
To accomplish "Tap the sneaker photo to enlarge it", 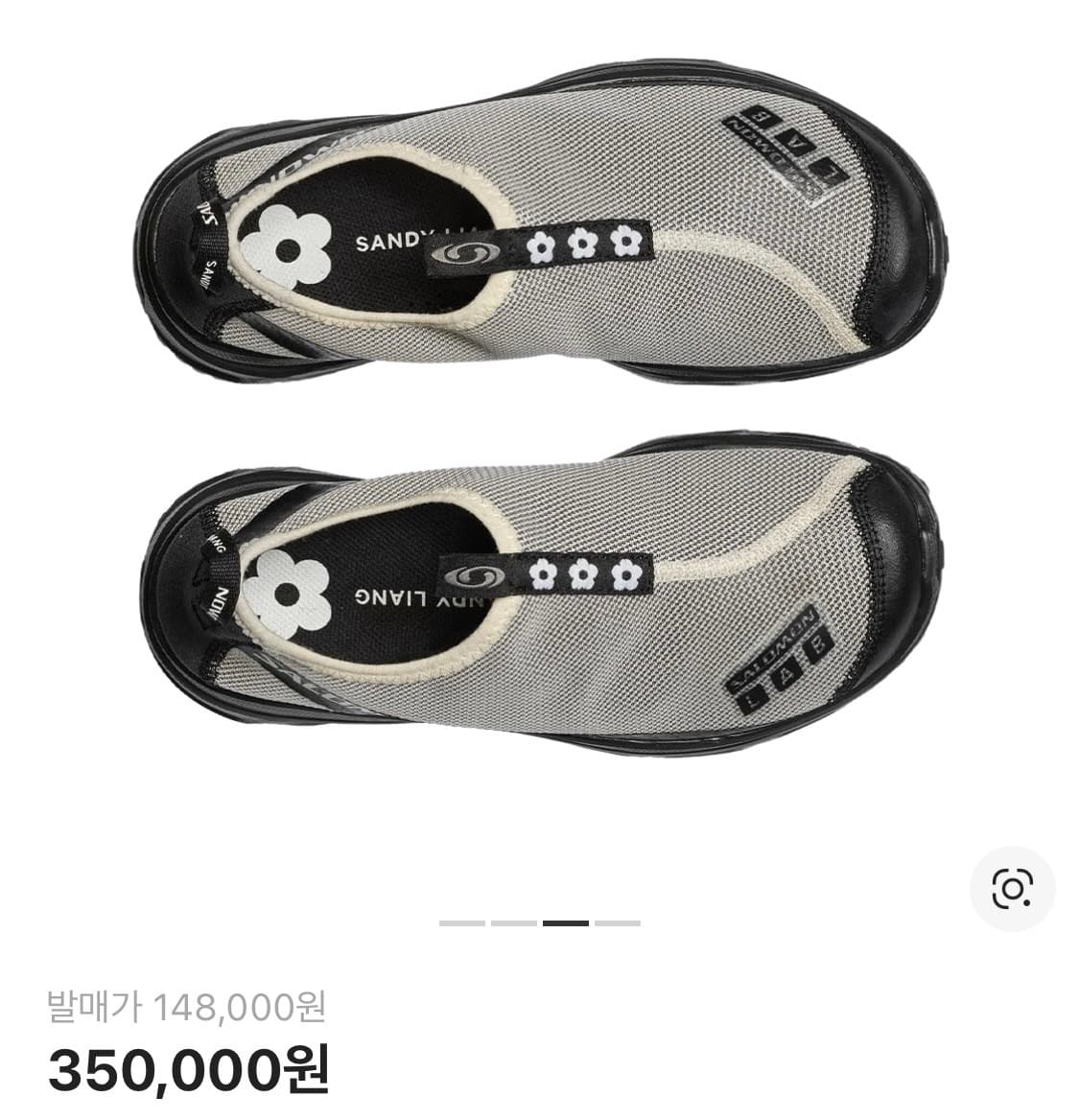I will click(537, 432).
